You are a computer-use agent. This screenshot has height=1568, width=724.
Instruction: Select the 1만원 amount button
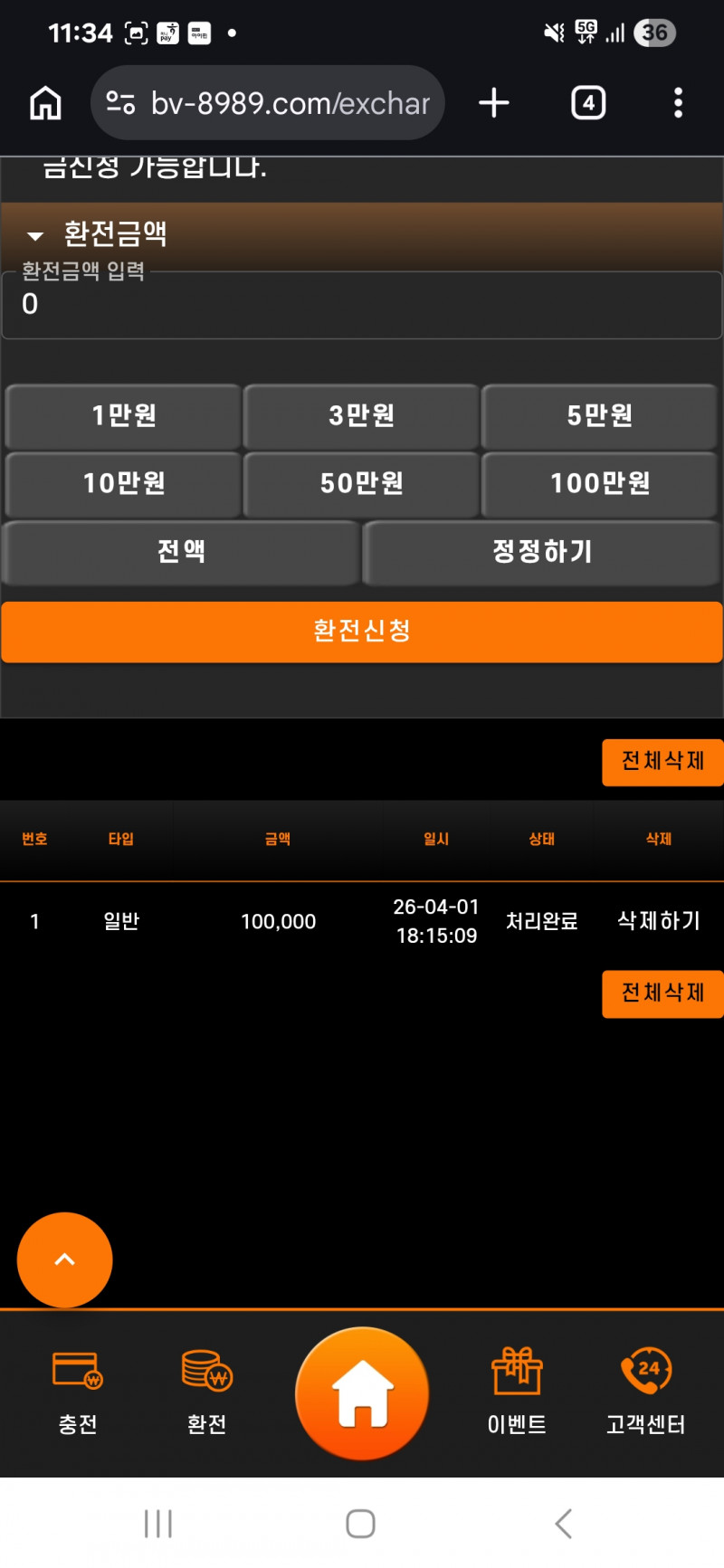[x=124, y=416]
